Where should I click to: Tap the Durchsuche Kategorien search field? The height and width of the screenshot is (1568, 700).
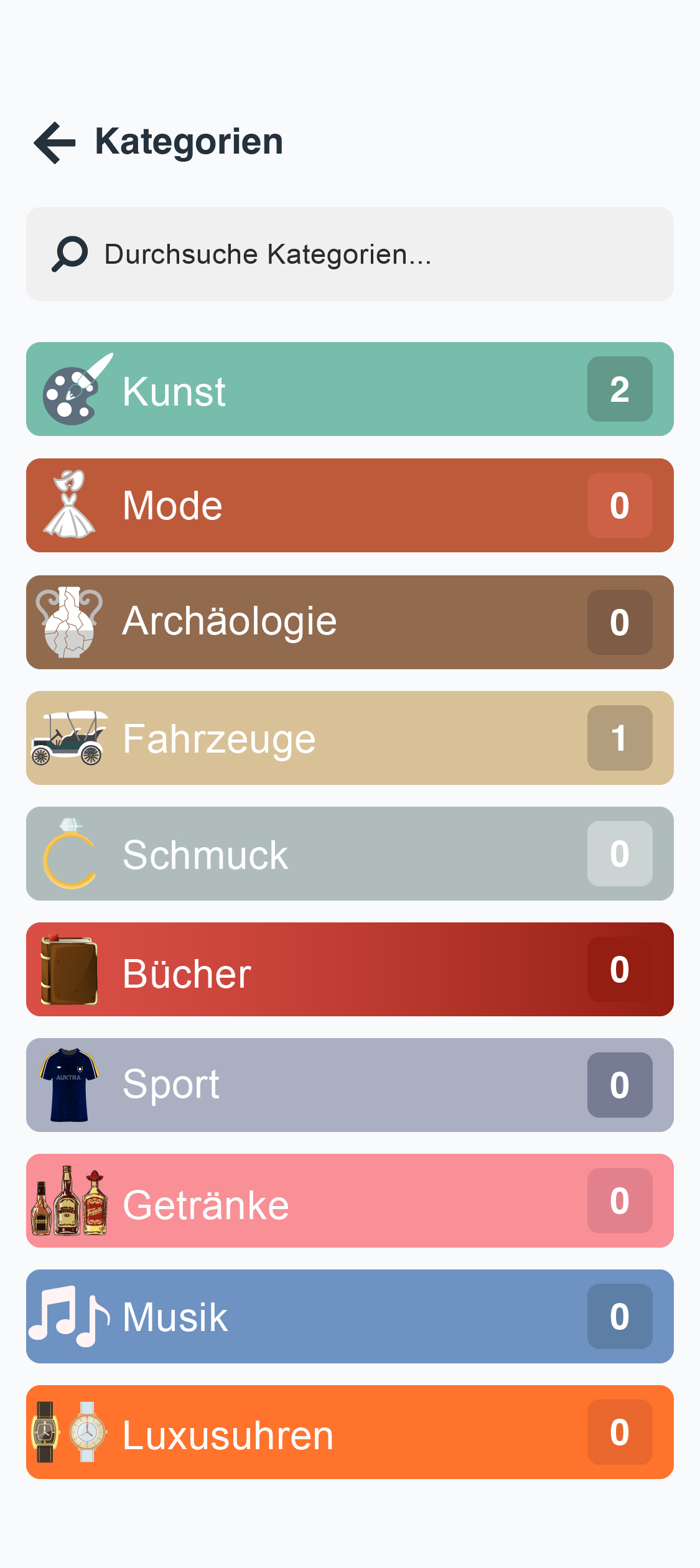click(350, 254)
